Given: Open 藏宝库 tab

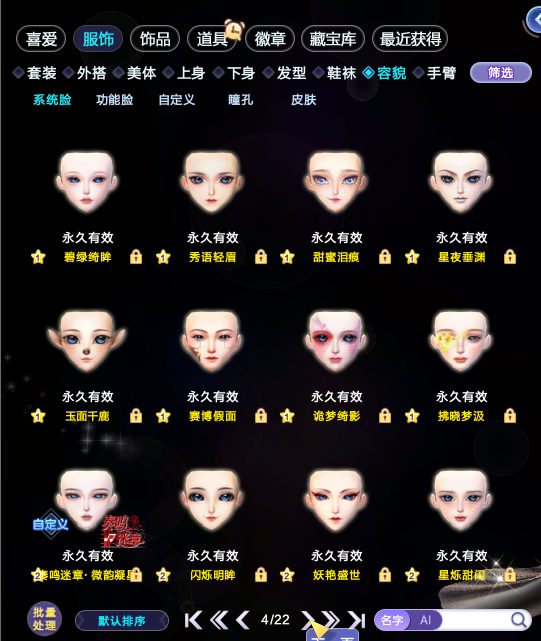Looking at the screenshot, I should (x=332, y=39).
